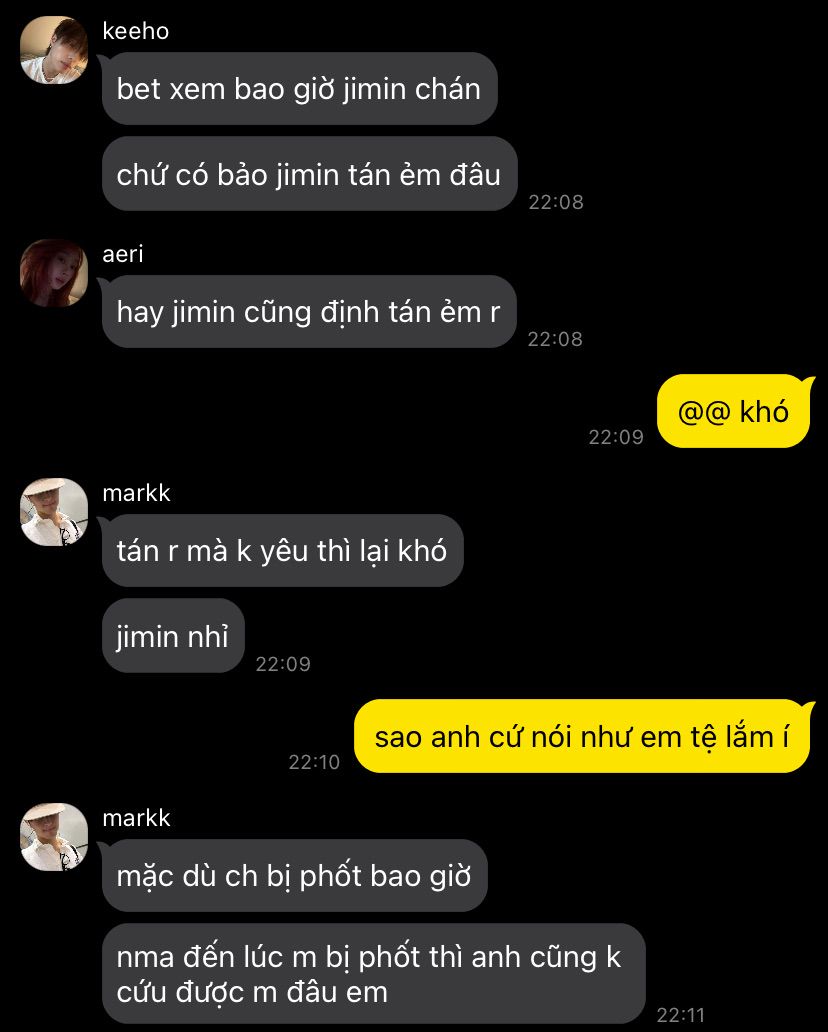828x1032 pixels.
Task: View aeri's profile from her avatar
Action: (54, 273)
